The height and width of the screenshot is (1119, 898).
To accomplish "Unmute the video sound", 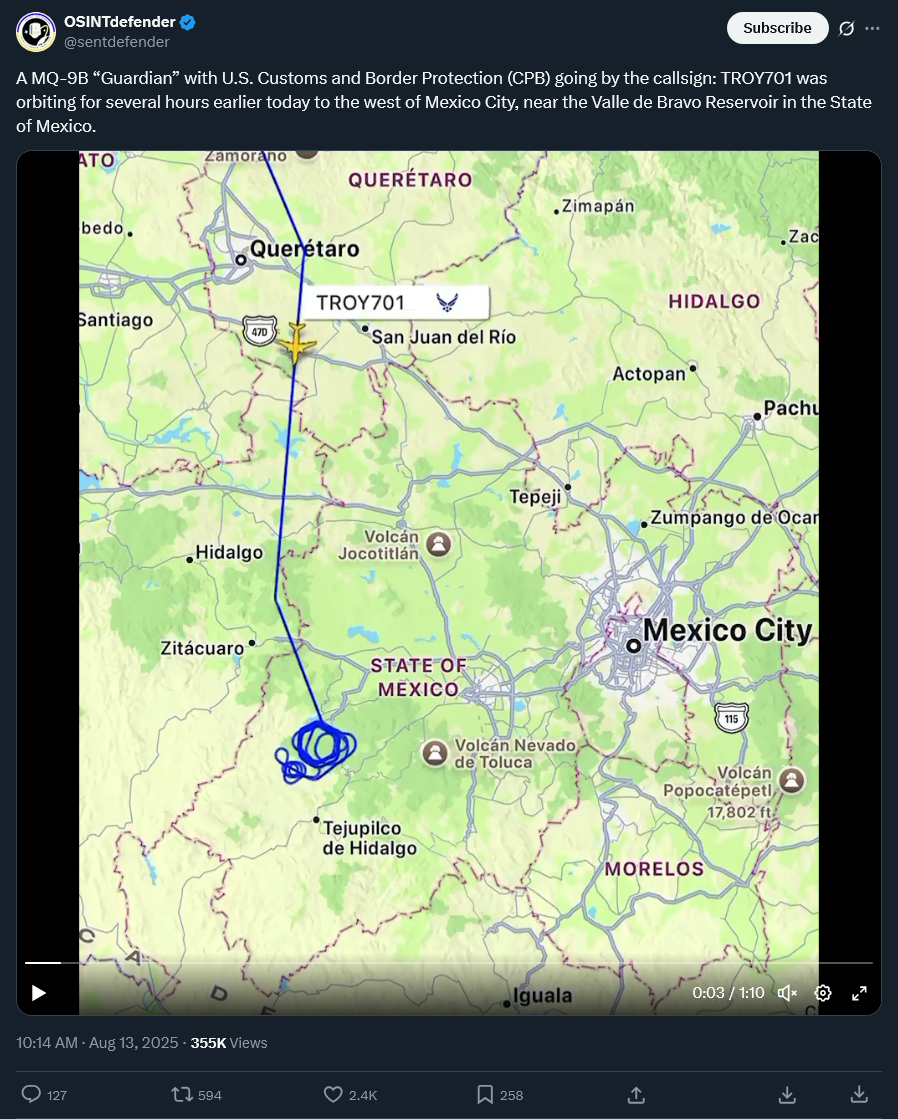I will [x=787, y=993].
